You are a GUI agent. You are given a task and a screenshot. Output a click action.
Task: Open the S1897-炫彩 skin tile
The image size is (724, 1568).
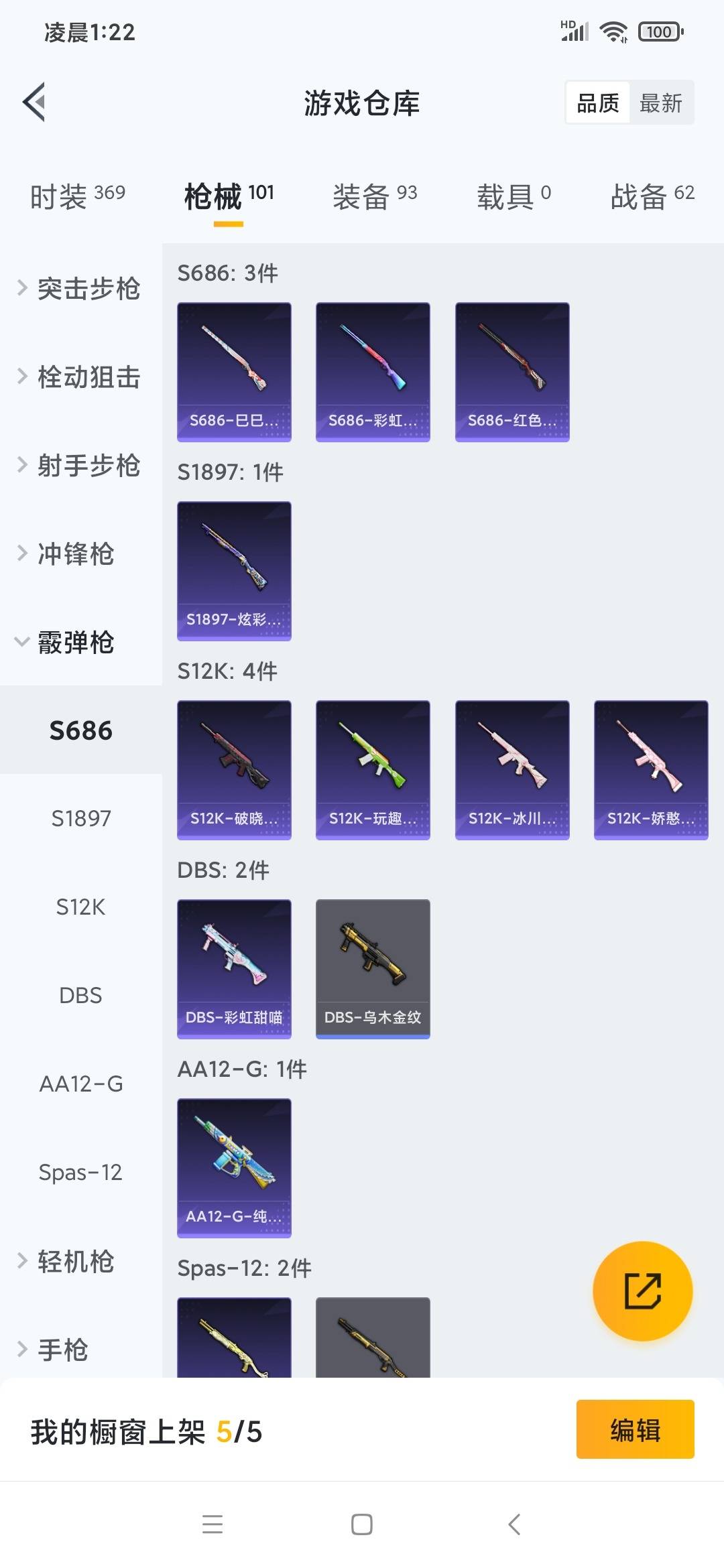[234, 571]
